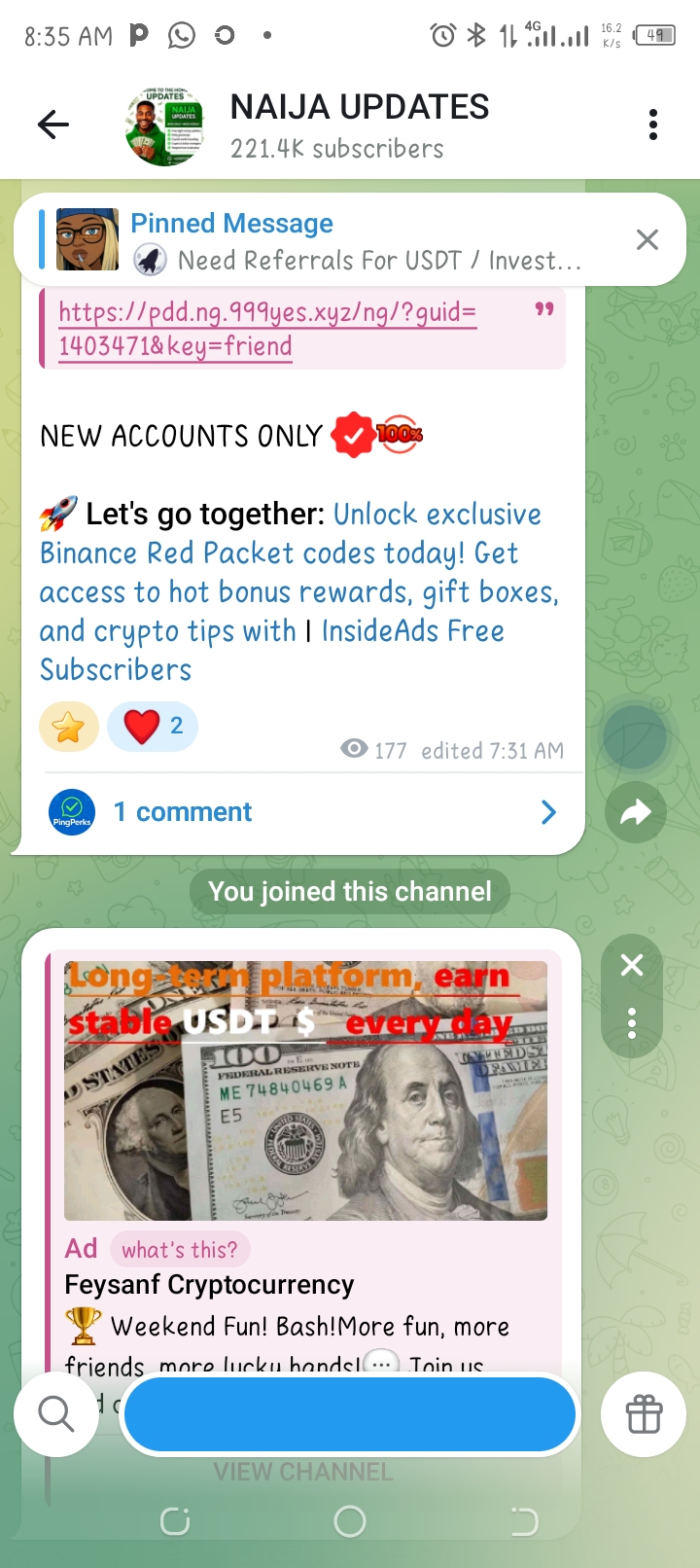Add a red heart reaction

point(153,727)
